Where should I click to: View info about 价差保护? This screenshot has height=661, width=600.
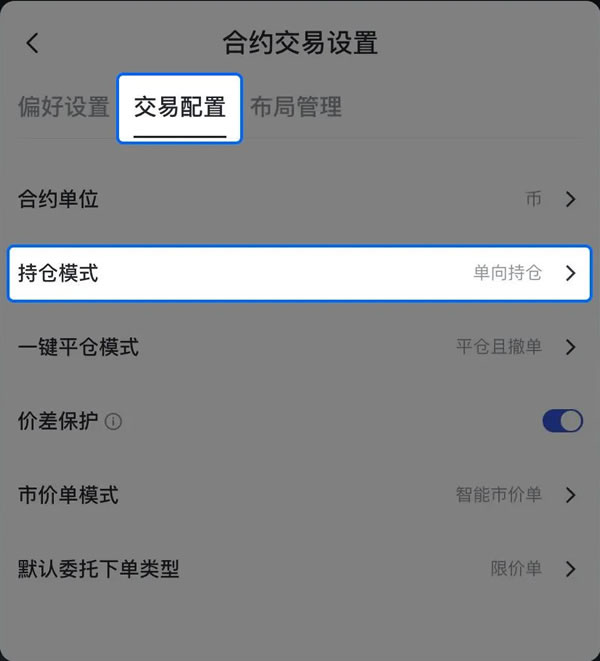[113, 422]
